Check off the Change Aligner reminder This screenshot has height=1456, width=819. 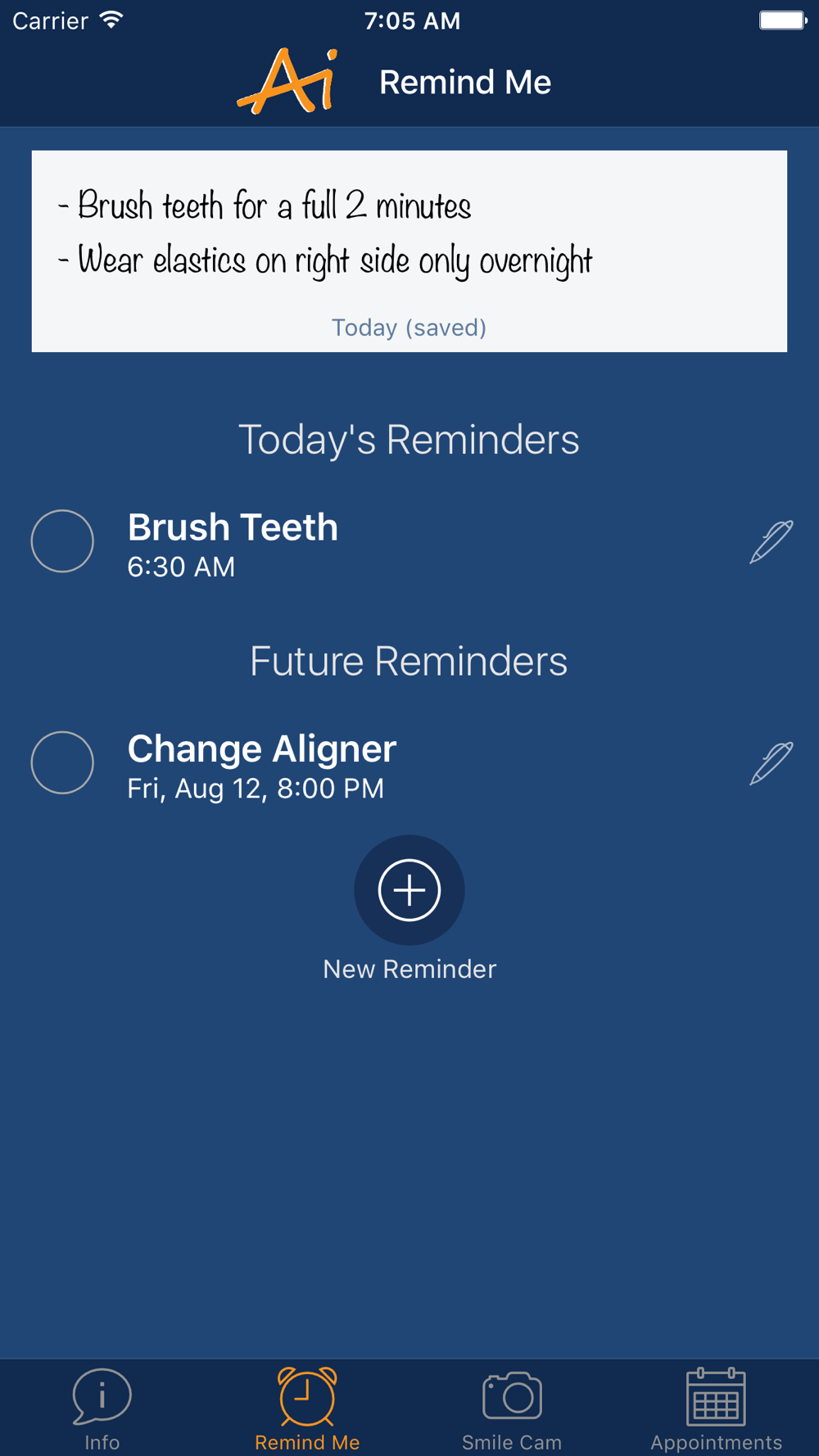pos(62,762)
